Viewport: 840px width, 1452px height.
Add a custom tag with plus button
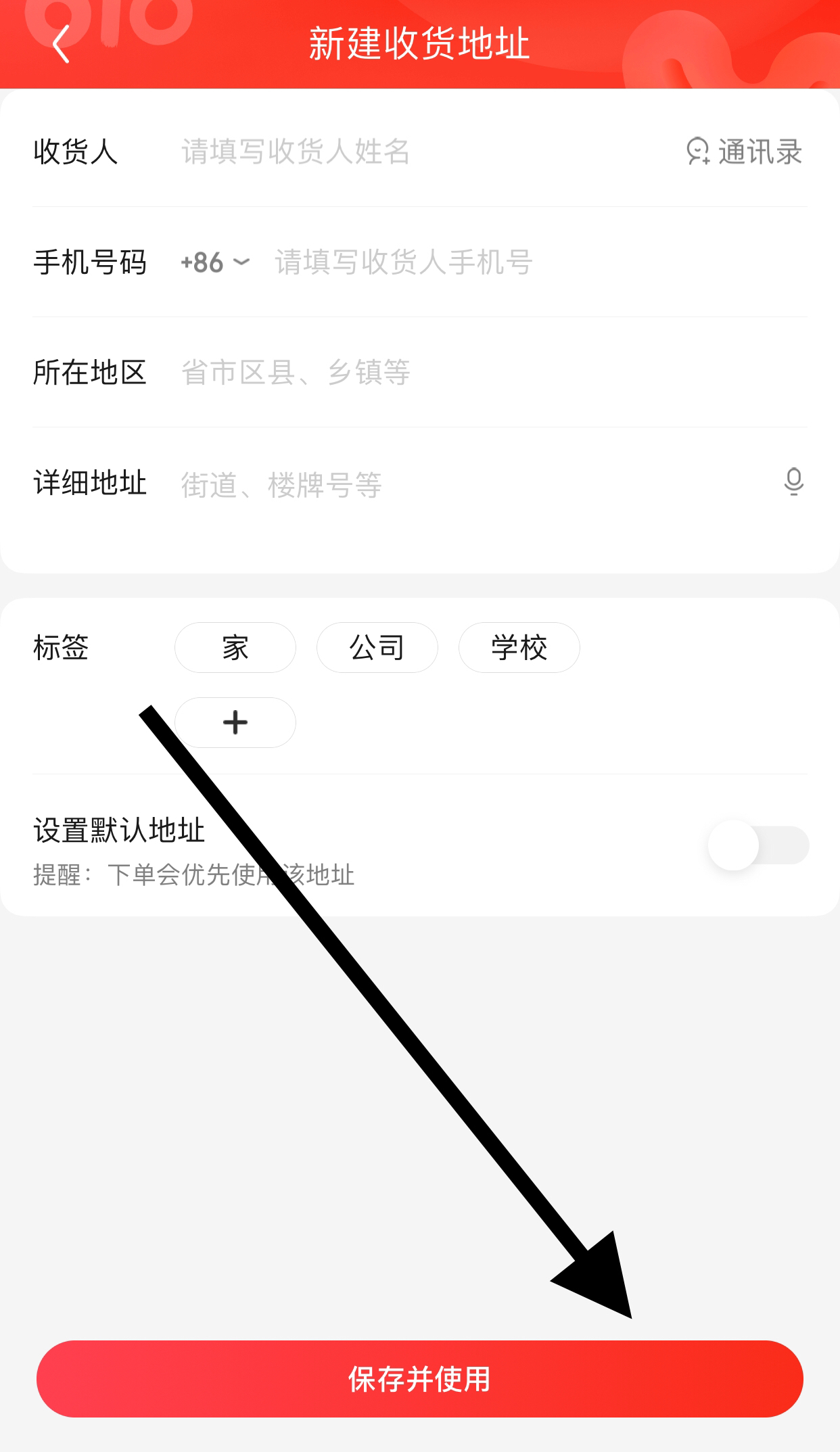coord(235,722)
